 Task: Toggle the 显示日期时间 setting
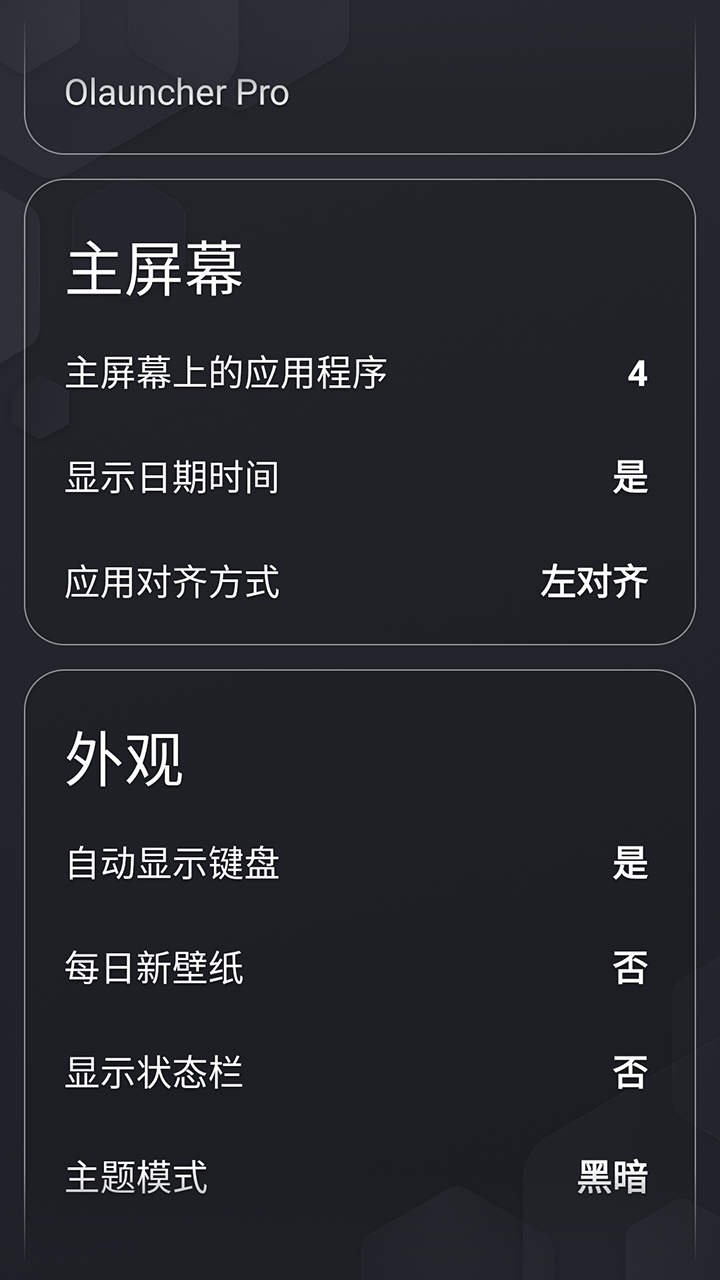tap(630, 478)
